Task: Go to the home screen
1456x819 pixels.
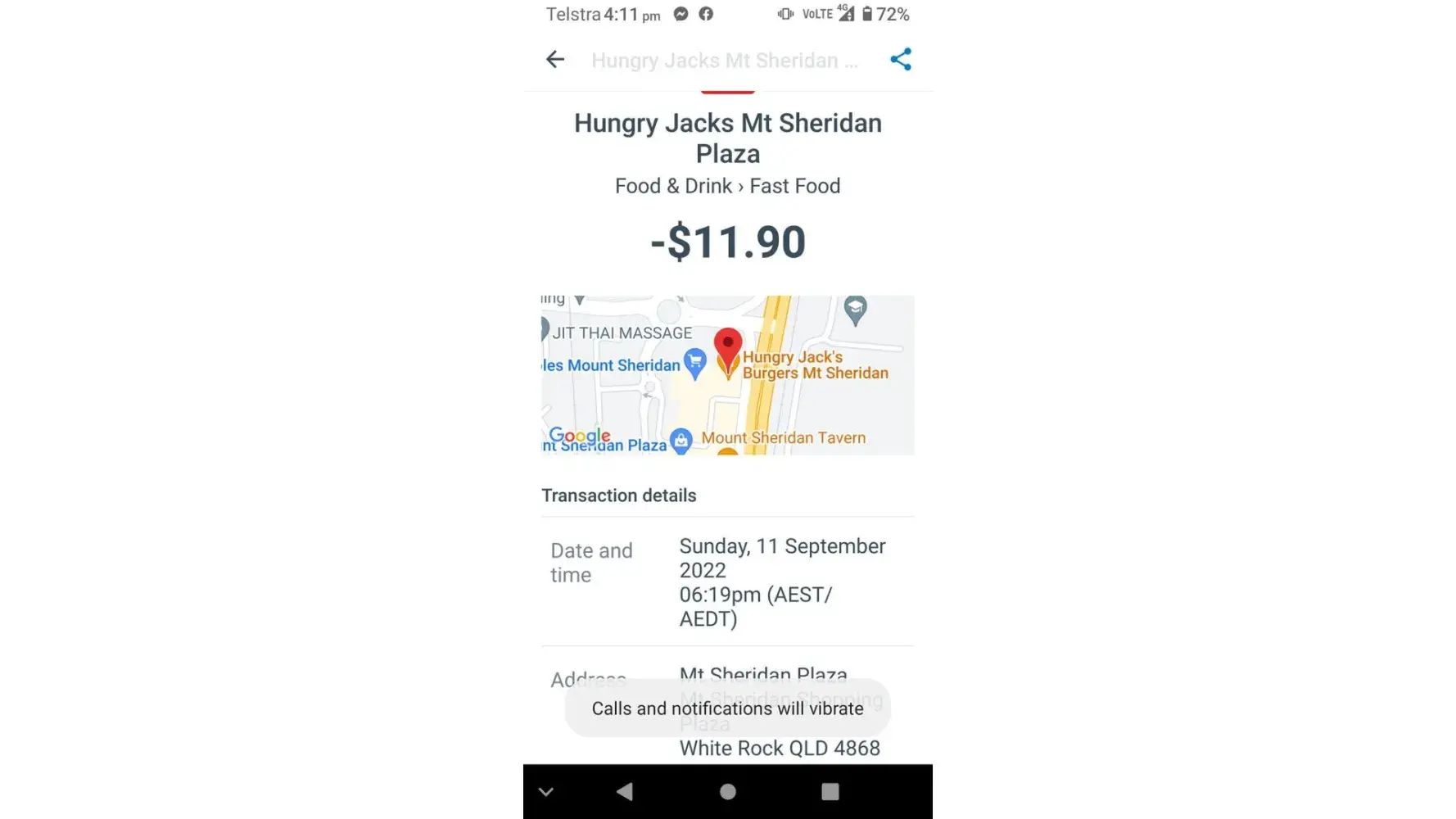Action: coord(727,791)
